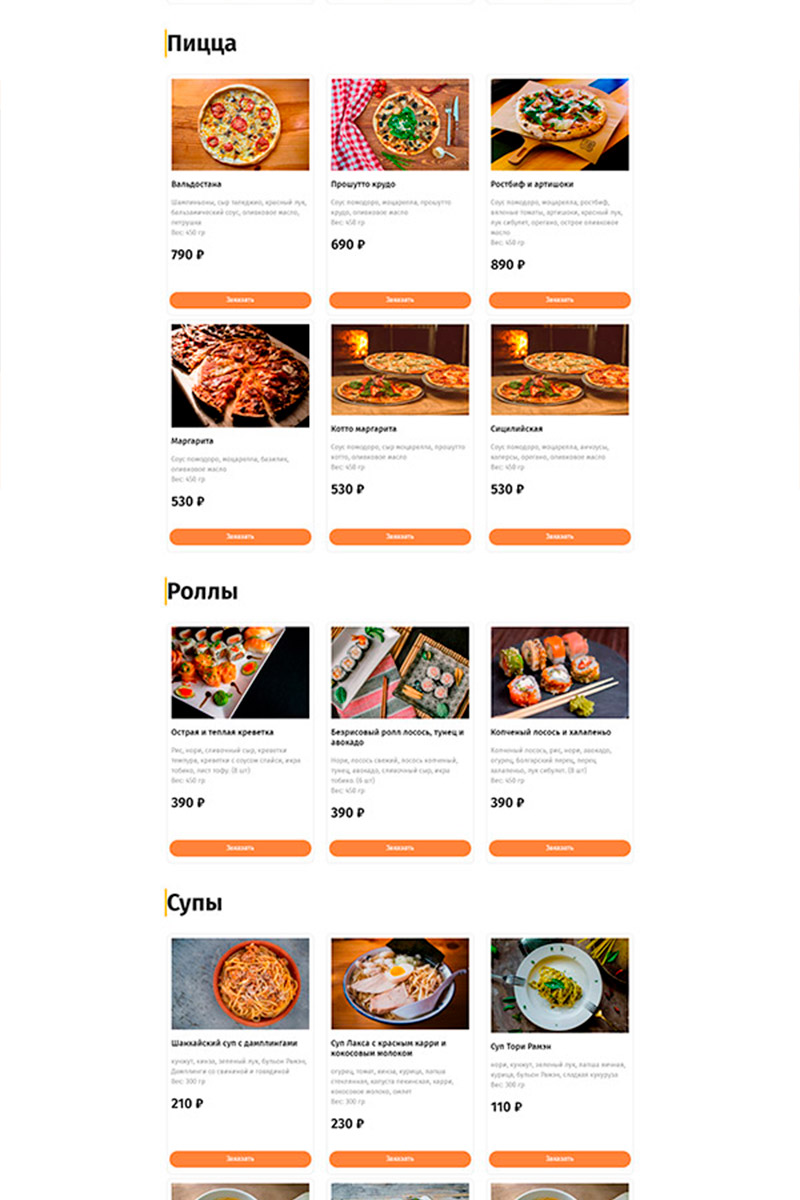Open the Вальдостана pizza photo
Screen dimensions: 800x1200
click(x=240, y=125)
